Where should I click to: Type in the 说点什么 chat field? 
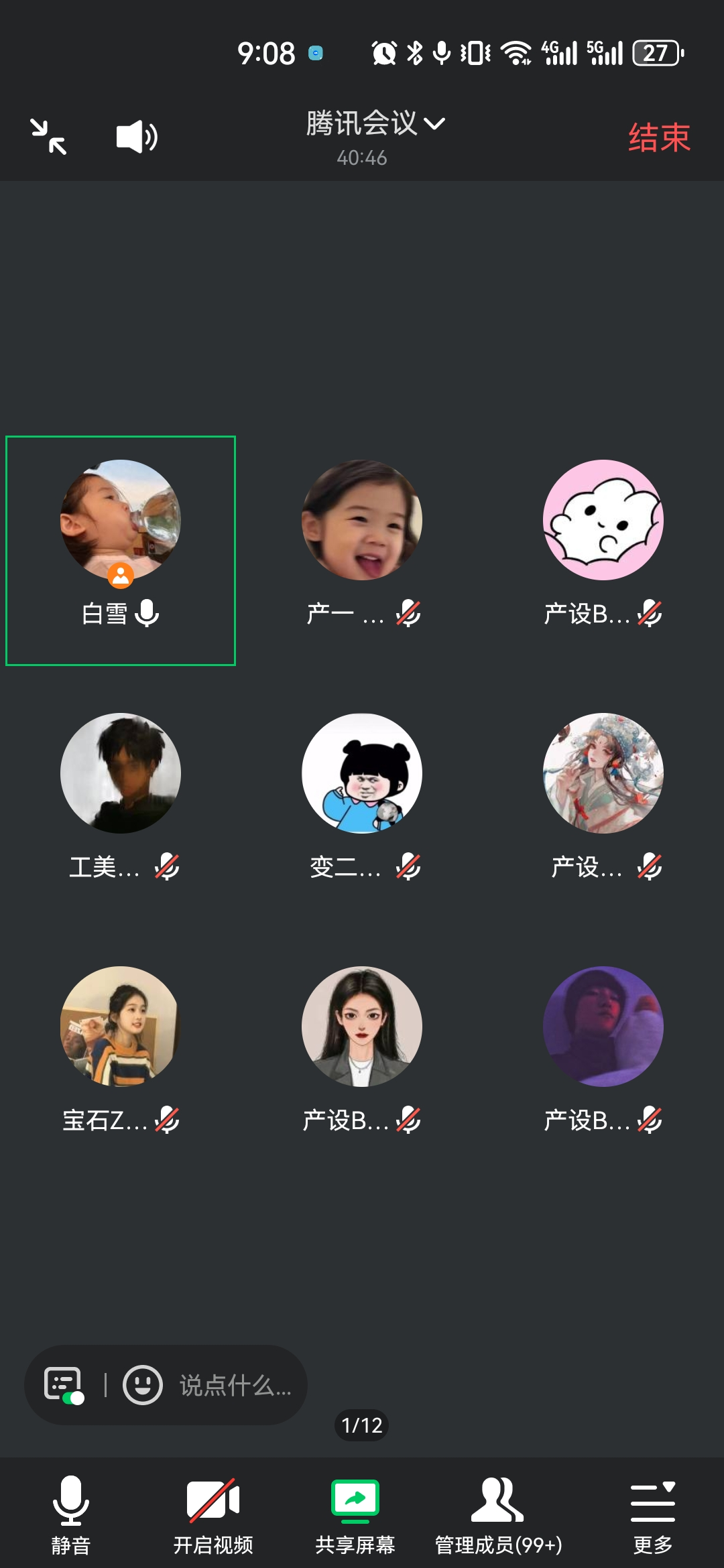click(x=235, y=1385)
